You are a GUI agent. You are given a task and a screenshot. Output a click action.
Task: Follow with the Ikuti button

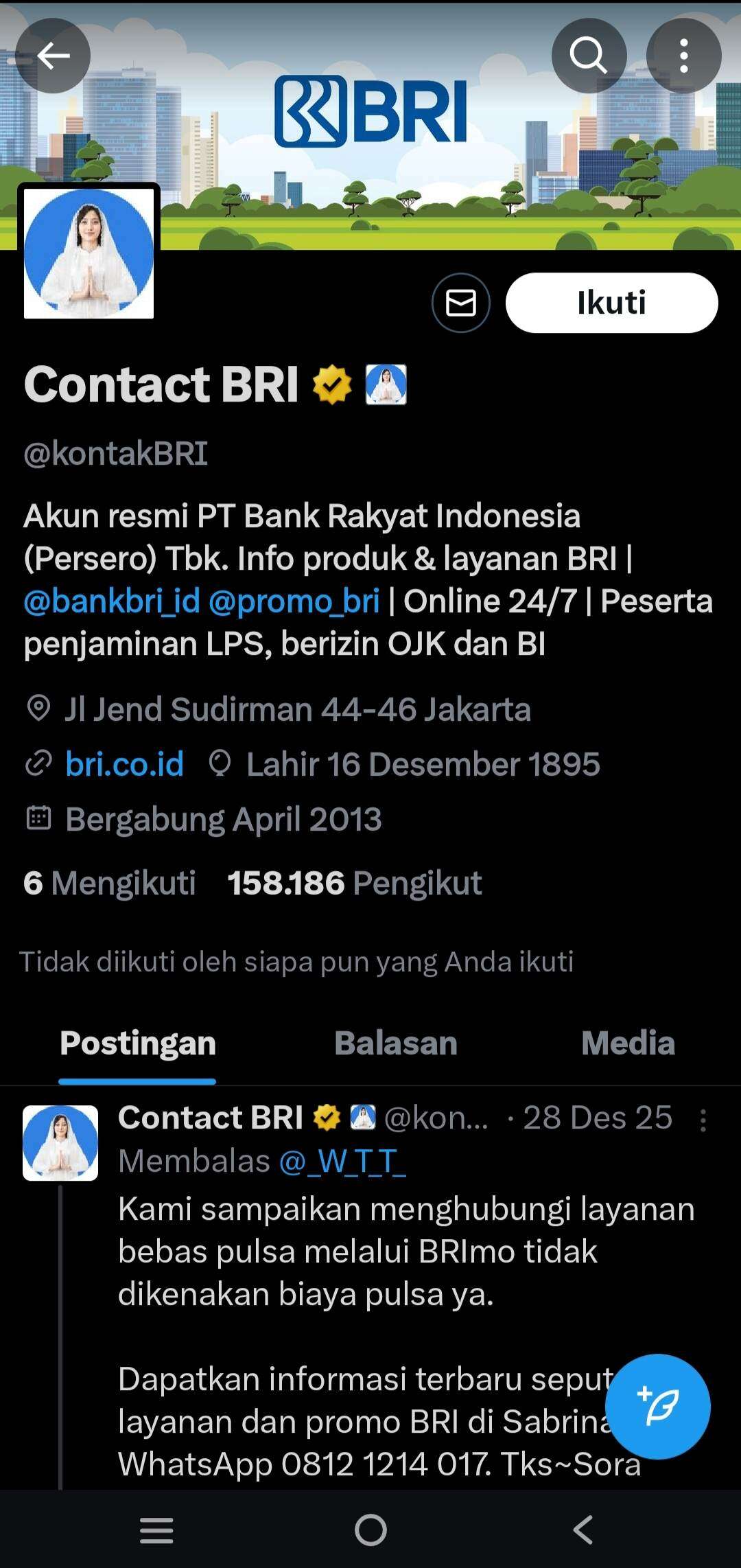[611, 303]
